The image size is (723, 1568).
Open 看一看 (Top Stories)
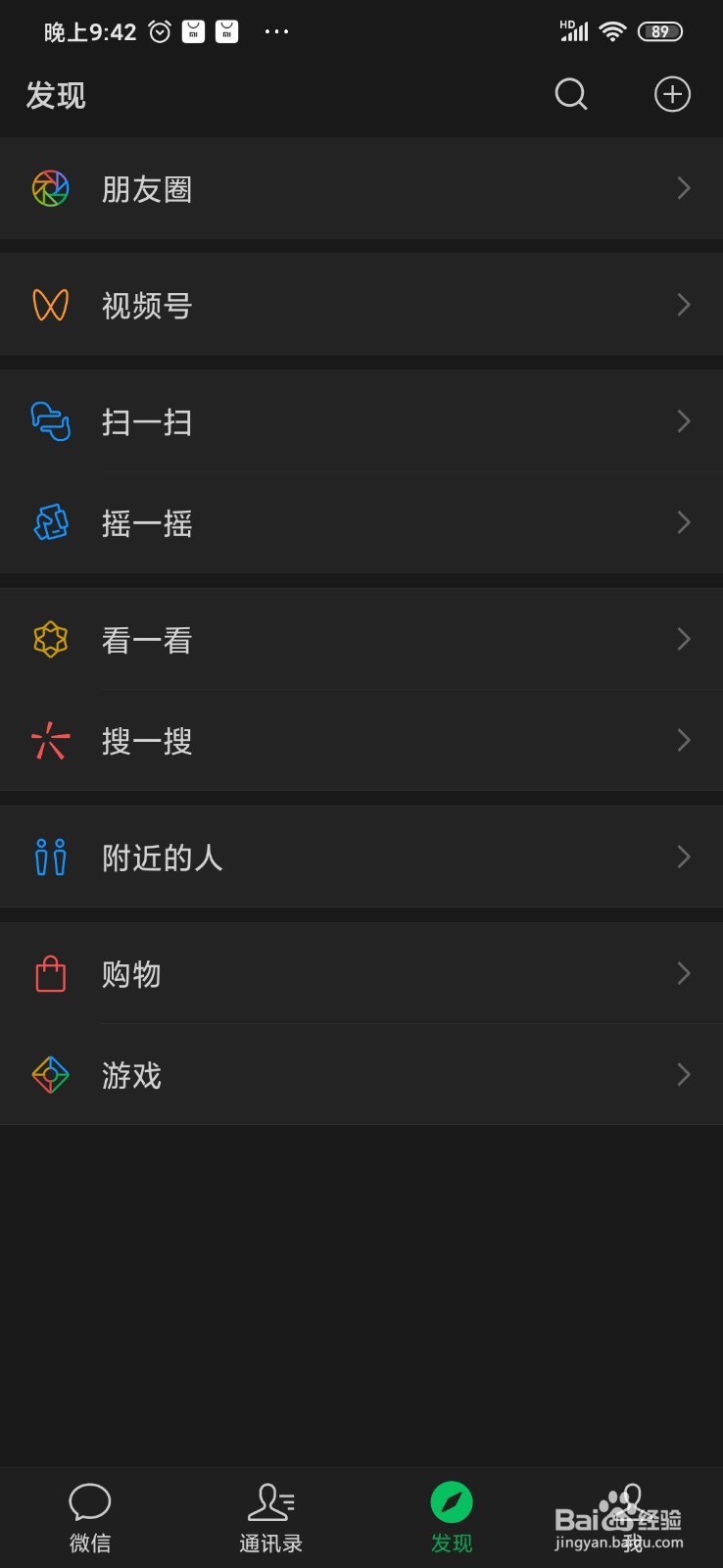tap(361, 640)
